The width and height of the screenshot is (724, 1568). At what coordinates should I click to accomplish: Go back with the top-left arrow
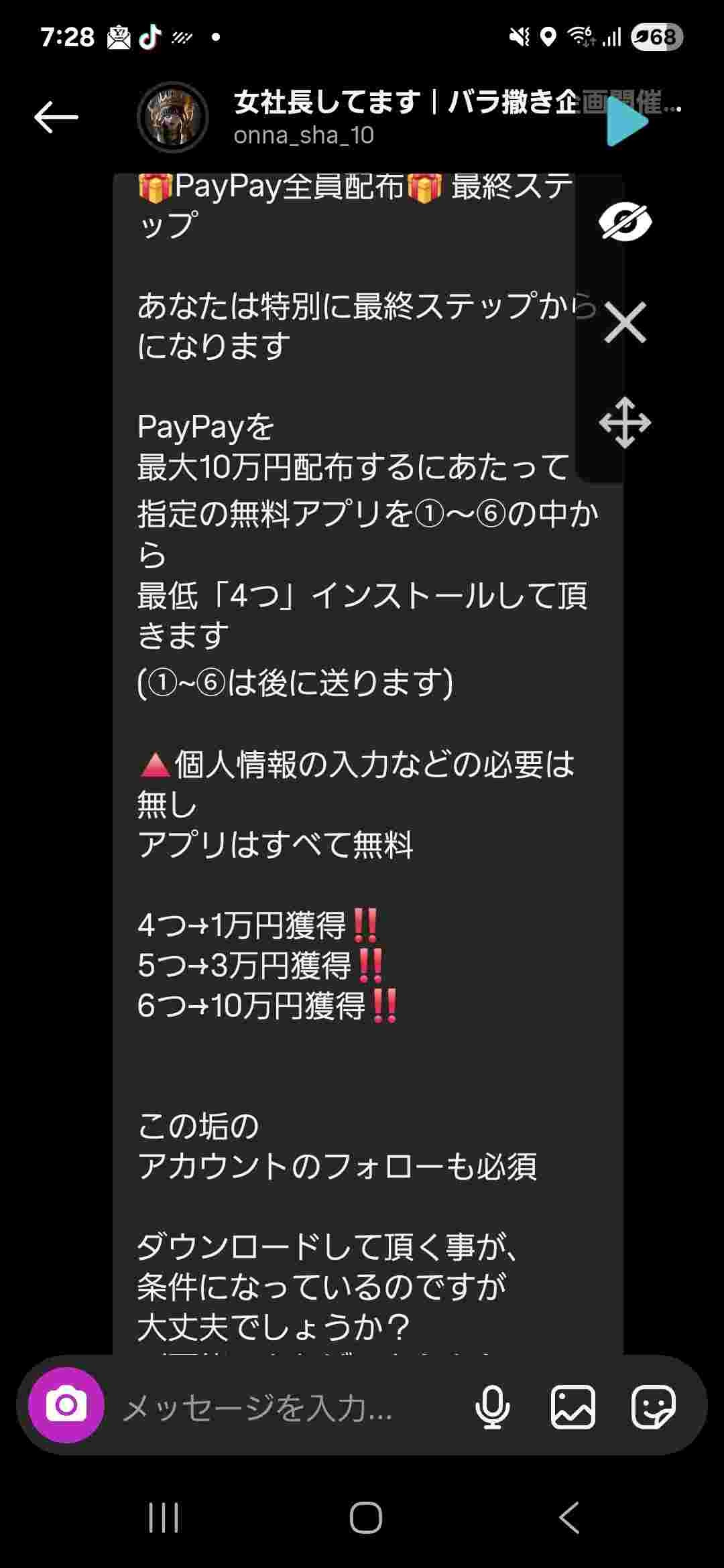coord(56,117)
